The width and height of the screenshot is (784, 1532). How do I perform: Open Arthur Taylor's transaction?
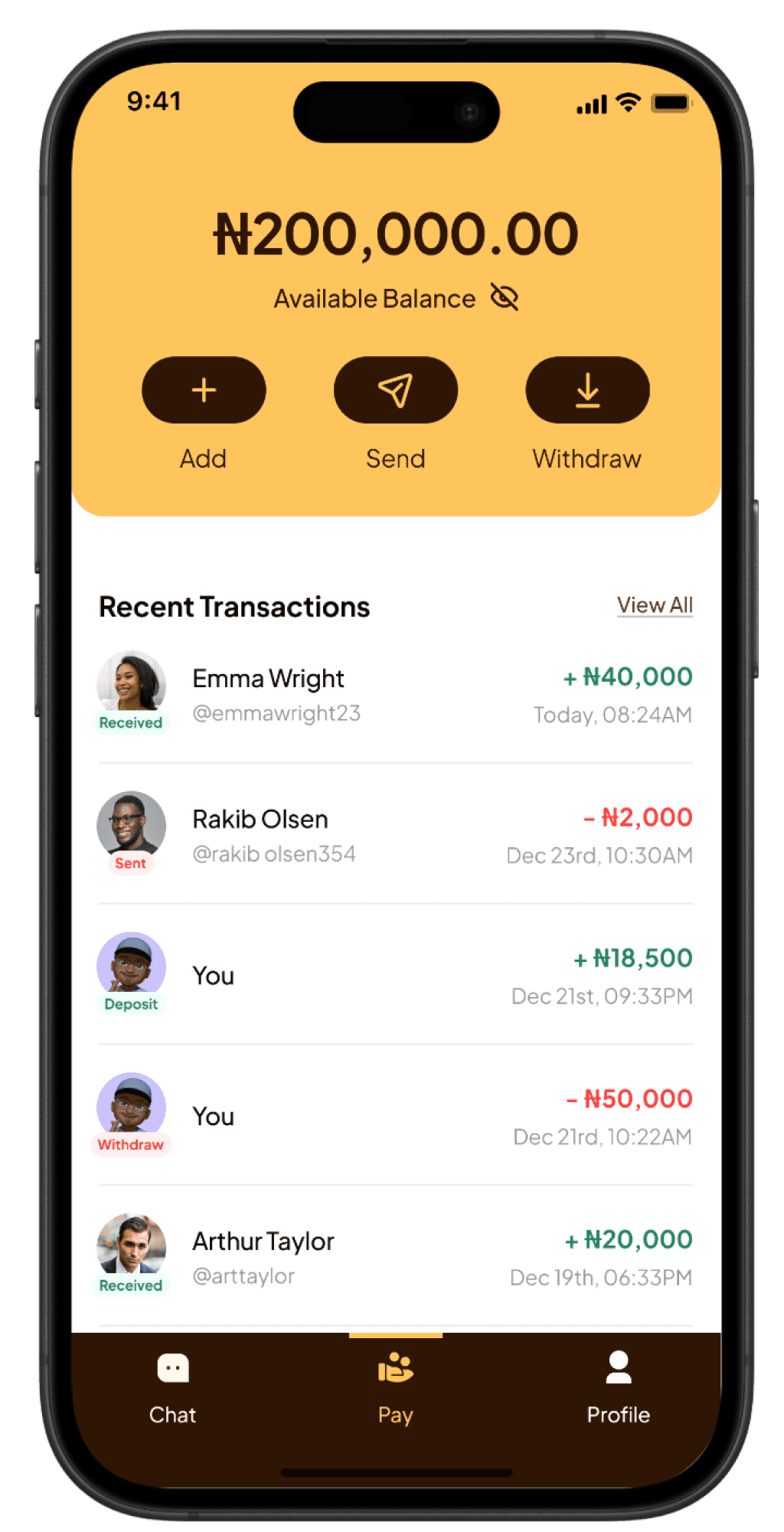395,1257
